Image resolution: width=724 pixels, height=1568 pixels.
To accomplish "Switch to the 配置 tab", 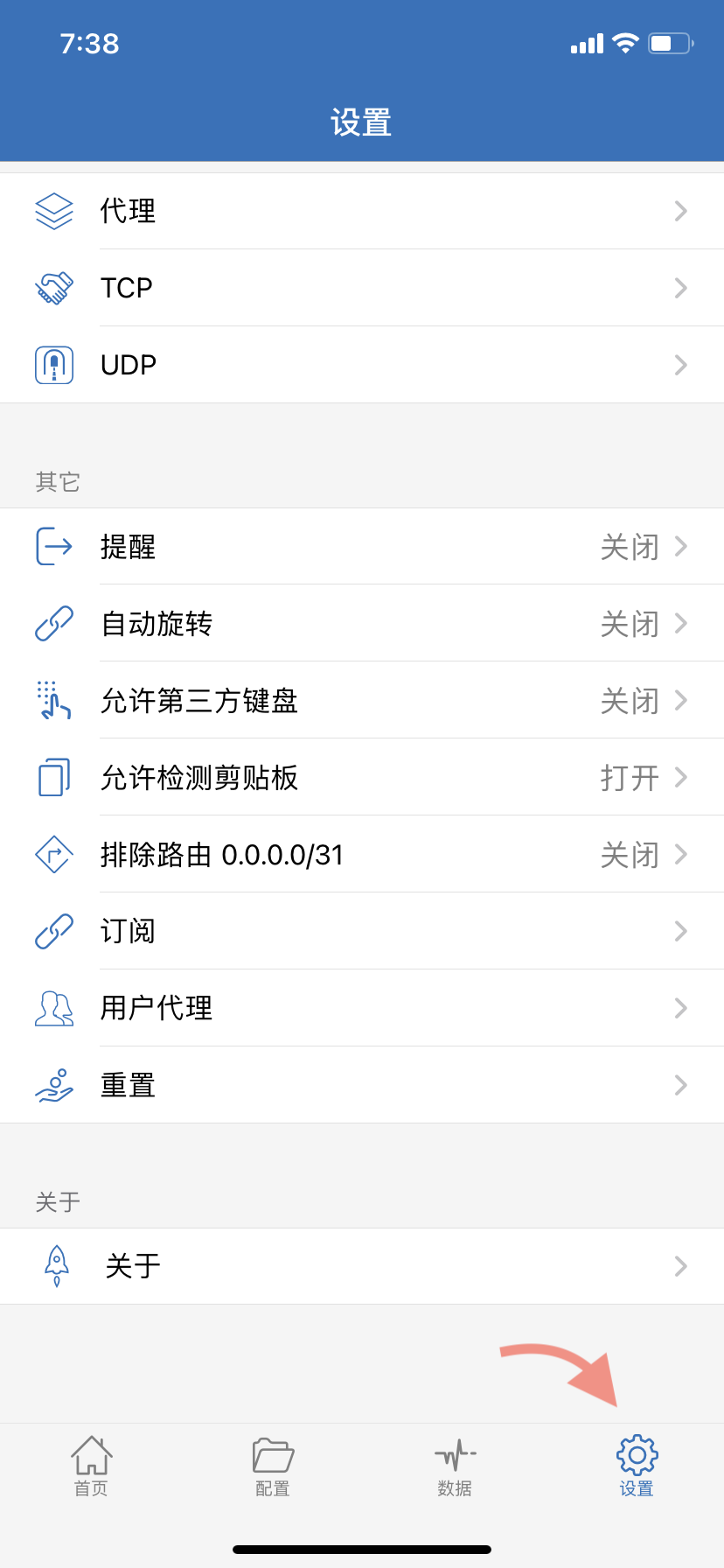I will coord(273,1466).
